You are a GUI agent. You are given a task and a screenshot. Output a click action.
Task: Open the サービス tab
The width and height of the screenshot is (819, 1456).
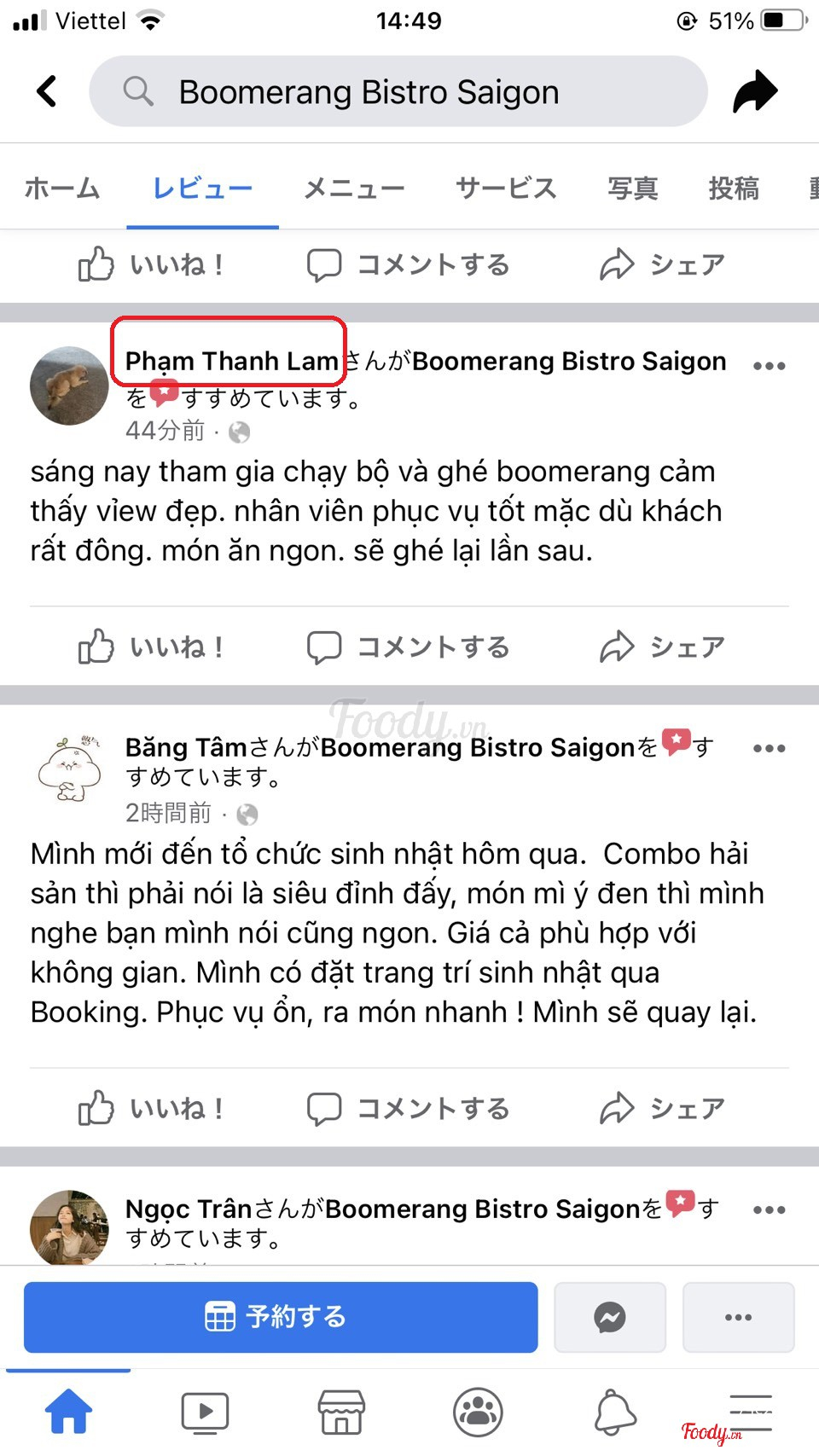[506, 188]
